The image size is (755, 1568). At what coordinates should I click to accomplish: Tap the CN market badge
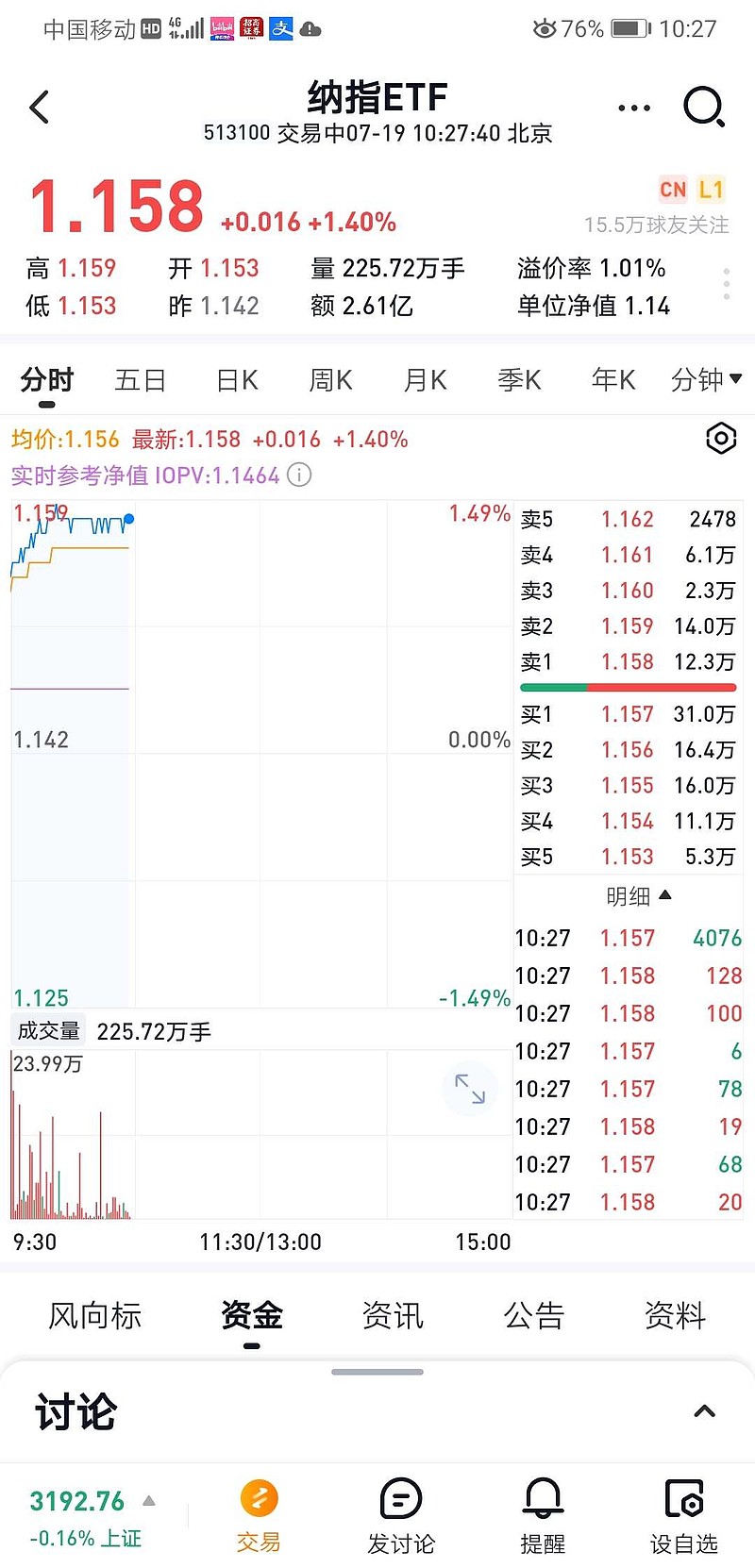(x=673, y=190)
